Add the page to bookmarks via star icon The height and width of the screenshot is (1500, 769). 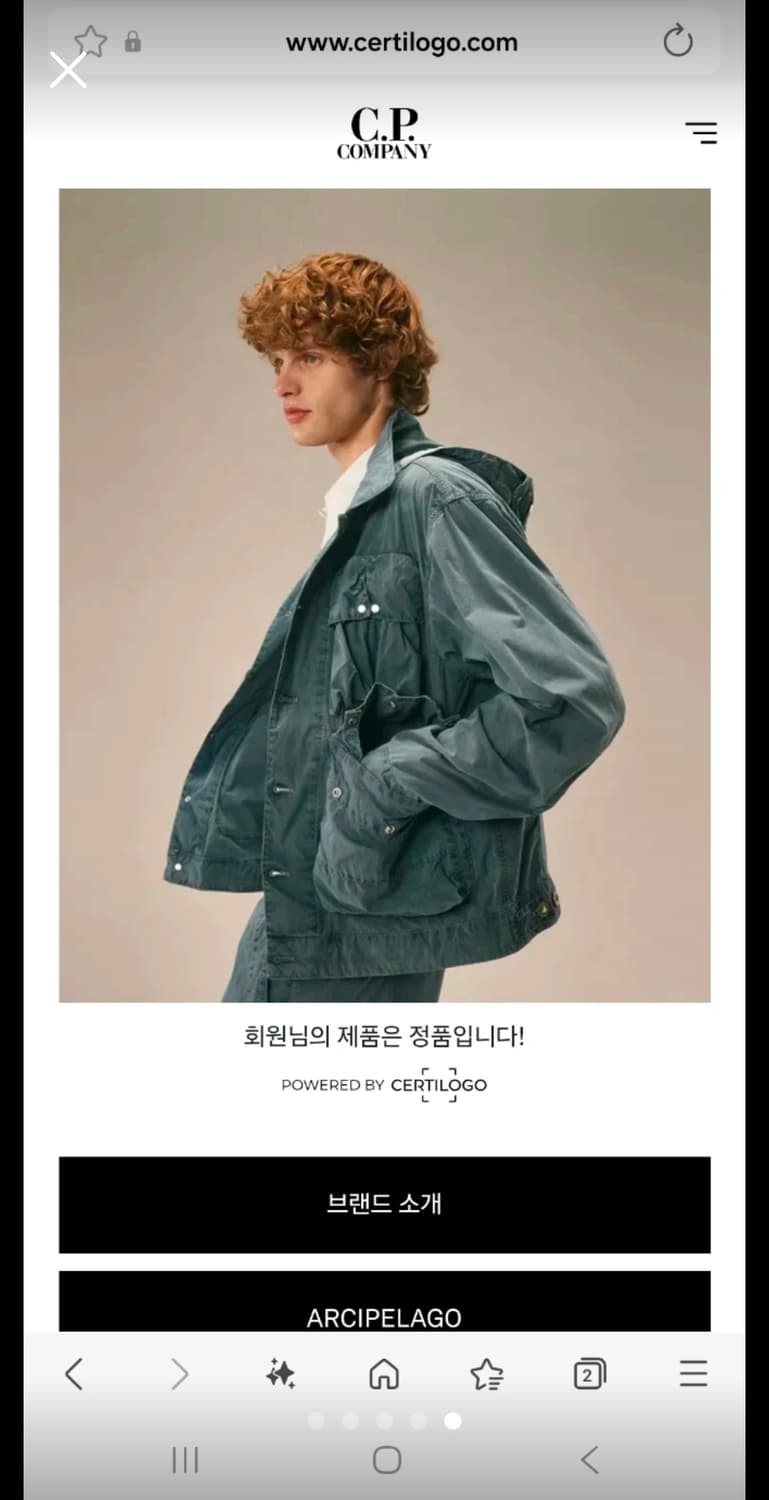(90, 42)
